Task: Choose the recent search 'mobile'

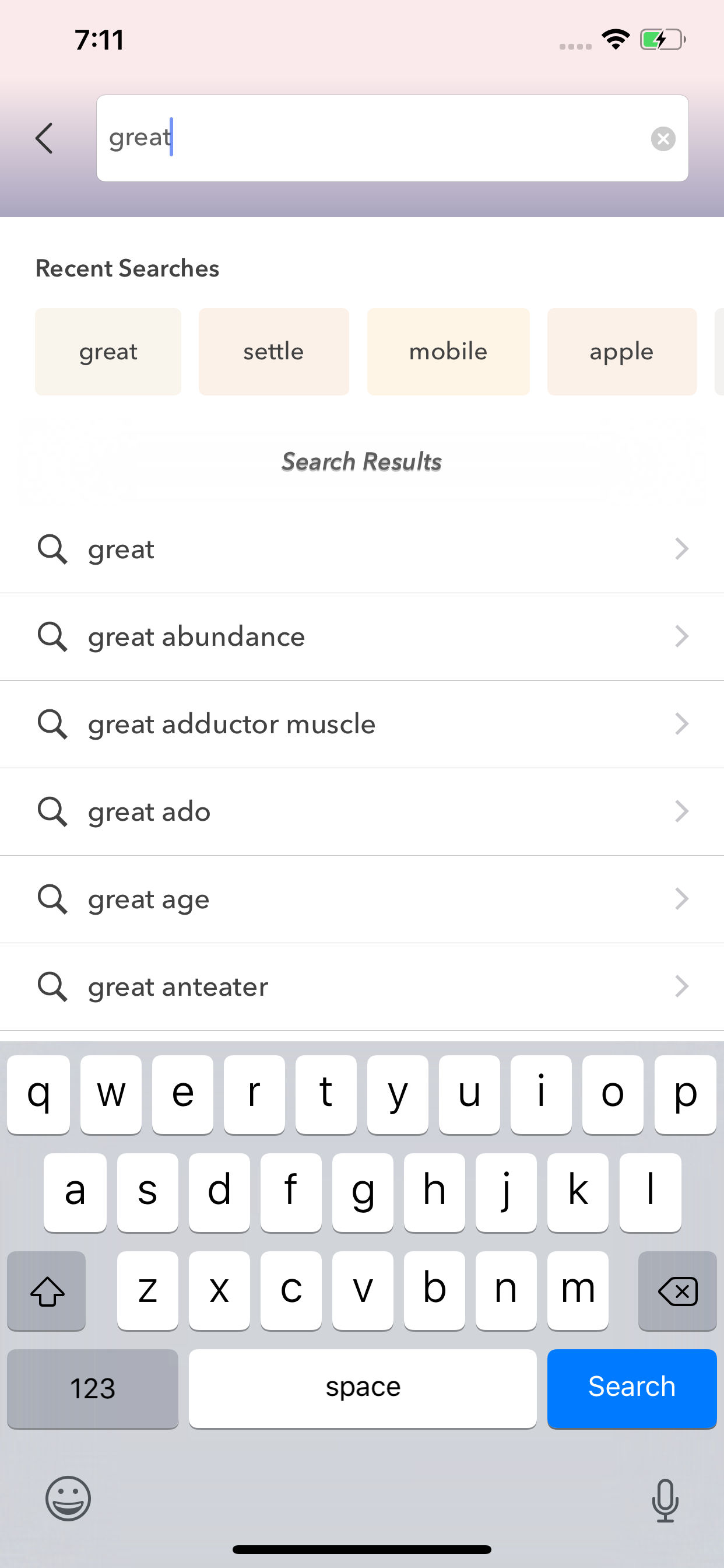Action: 448,352
